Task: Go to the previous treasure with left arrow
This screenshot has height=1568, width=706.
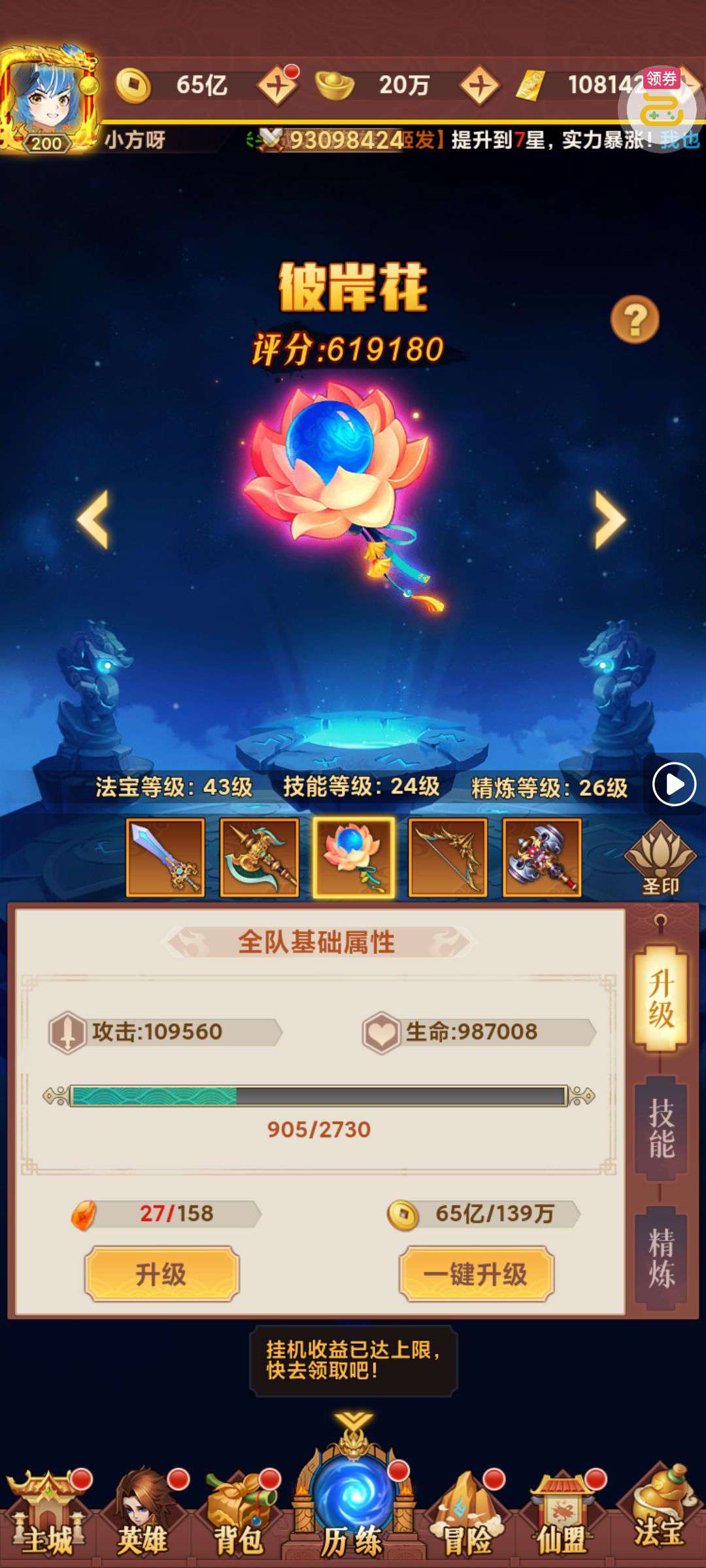Action: pyautogui.click(x=93, y=519)
